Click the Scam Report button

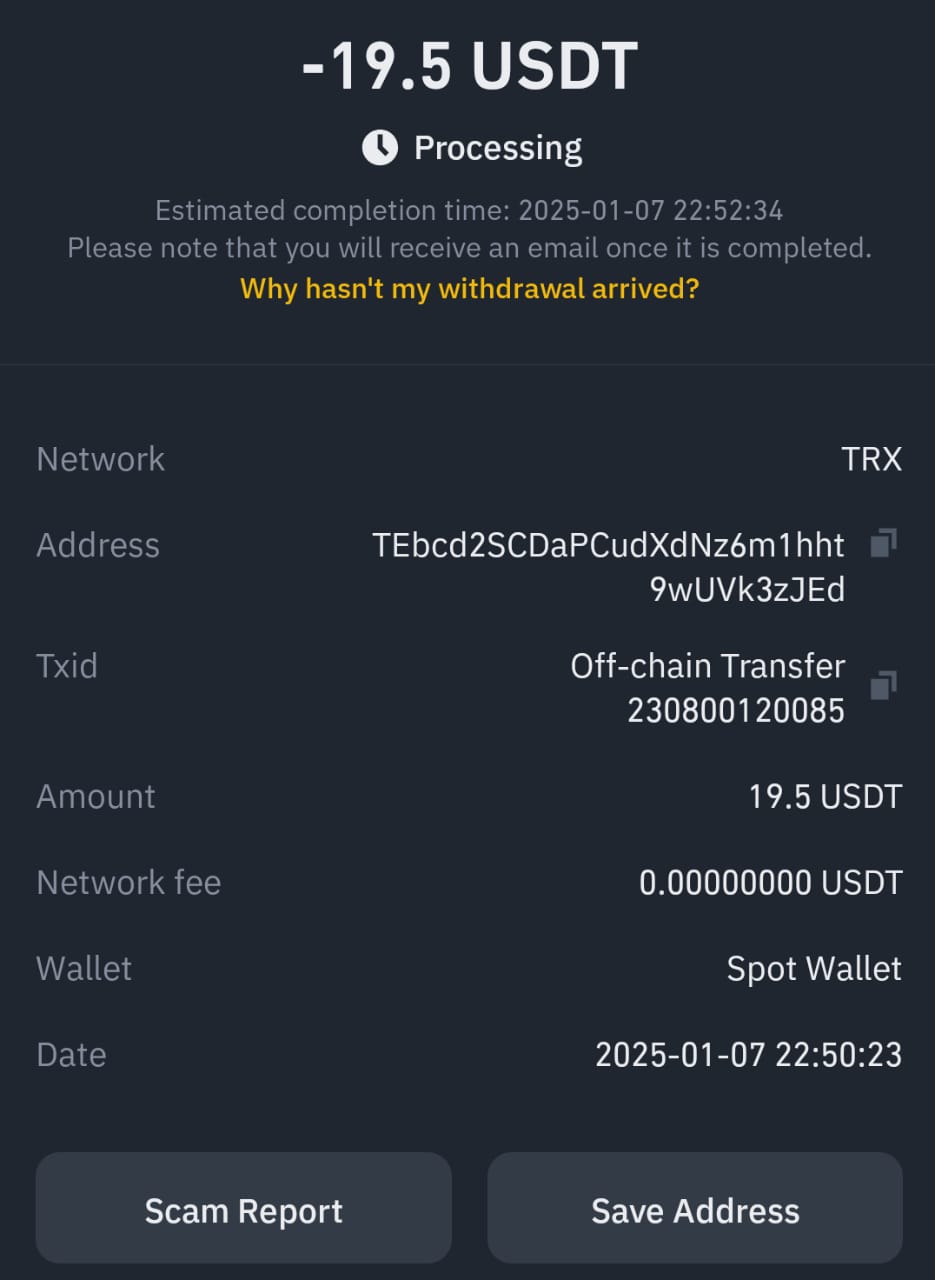[243, 1209]
